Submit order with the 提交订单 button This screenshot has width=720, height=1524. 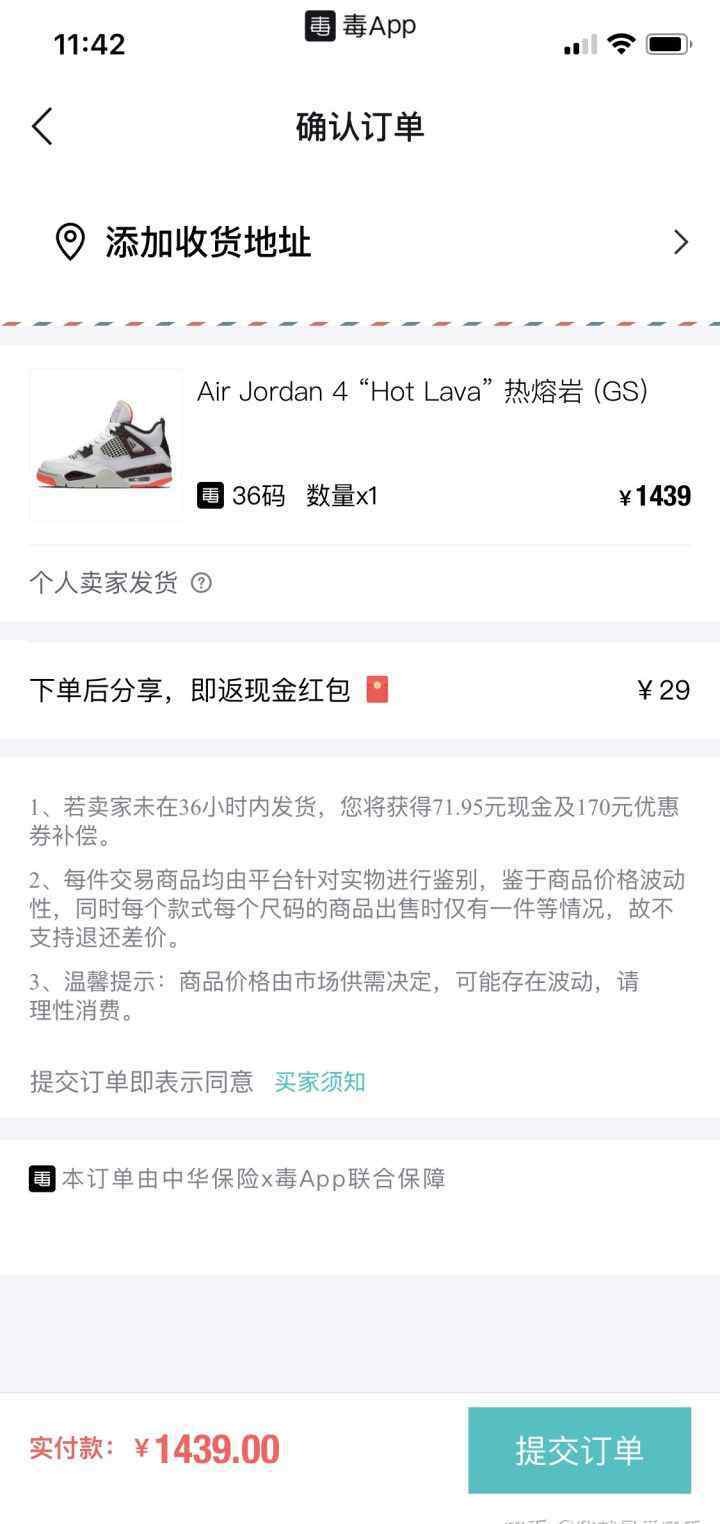(x=579, y=1450)
